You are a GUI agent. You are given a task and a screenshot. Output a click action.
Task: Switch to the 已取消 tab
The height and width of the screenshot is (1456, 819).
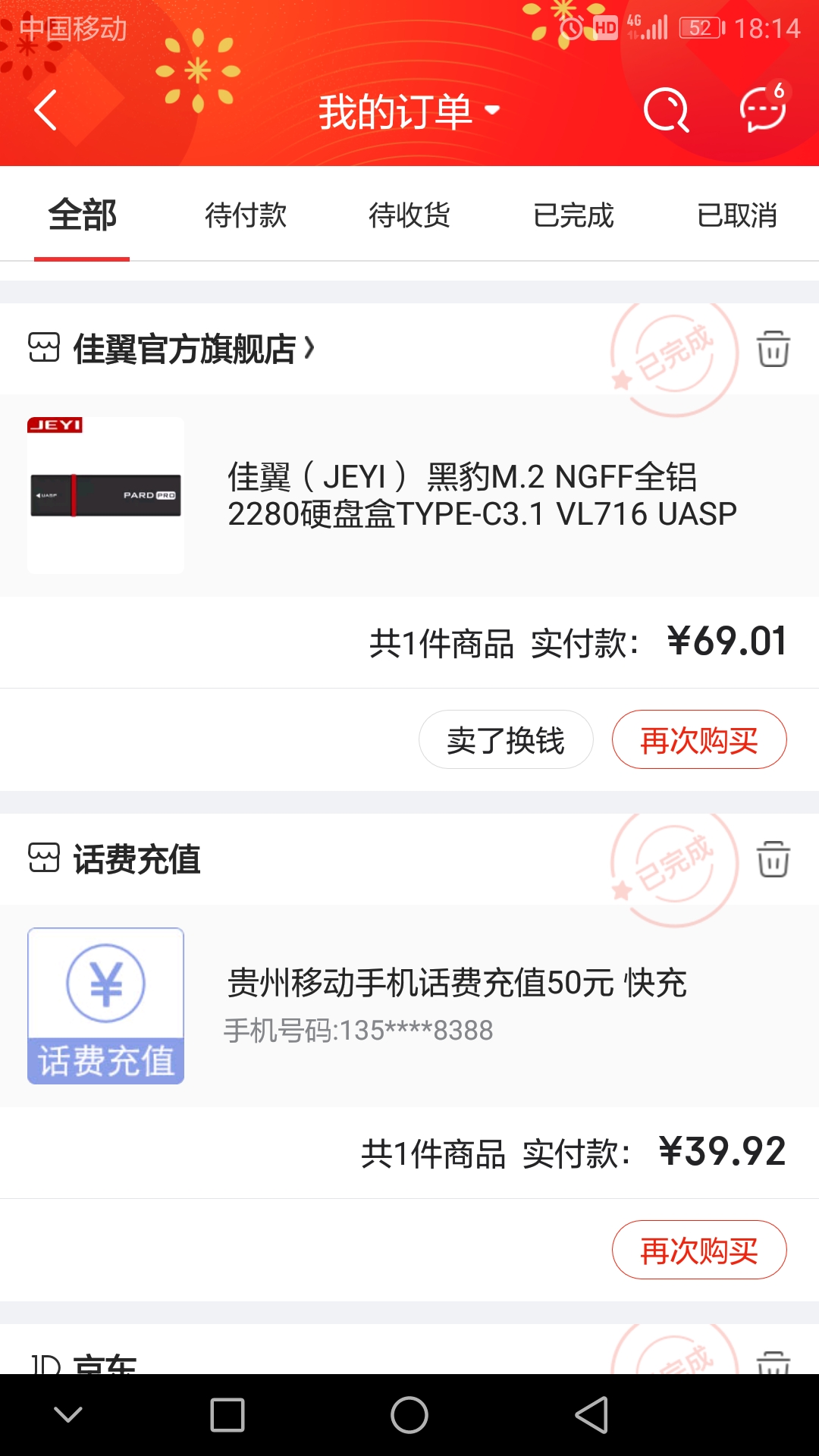(737, 215)
